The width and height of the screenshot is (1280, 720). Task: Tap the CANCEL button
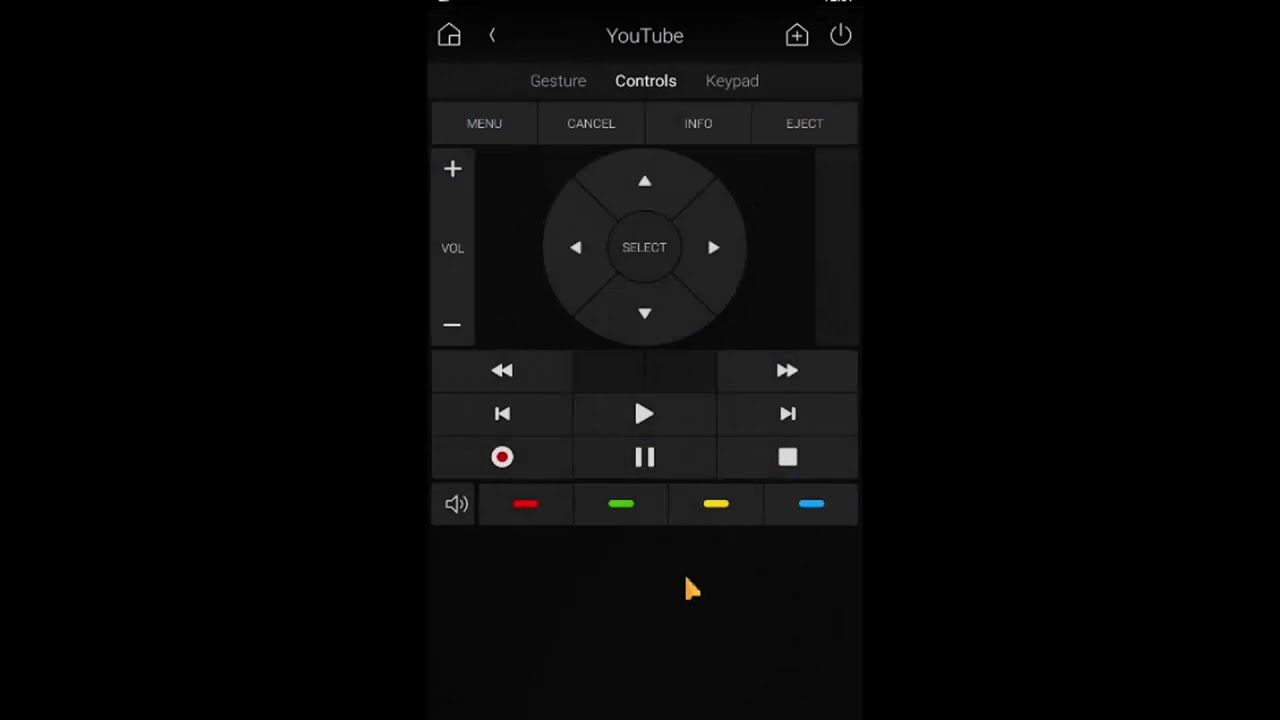[x=591, y=123]
